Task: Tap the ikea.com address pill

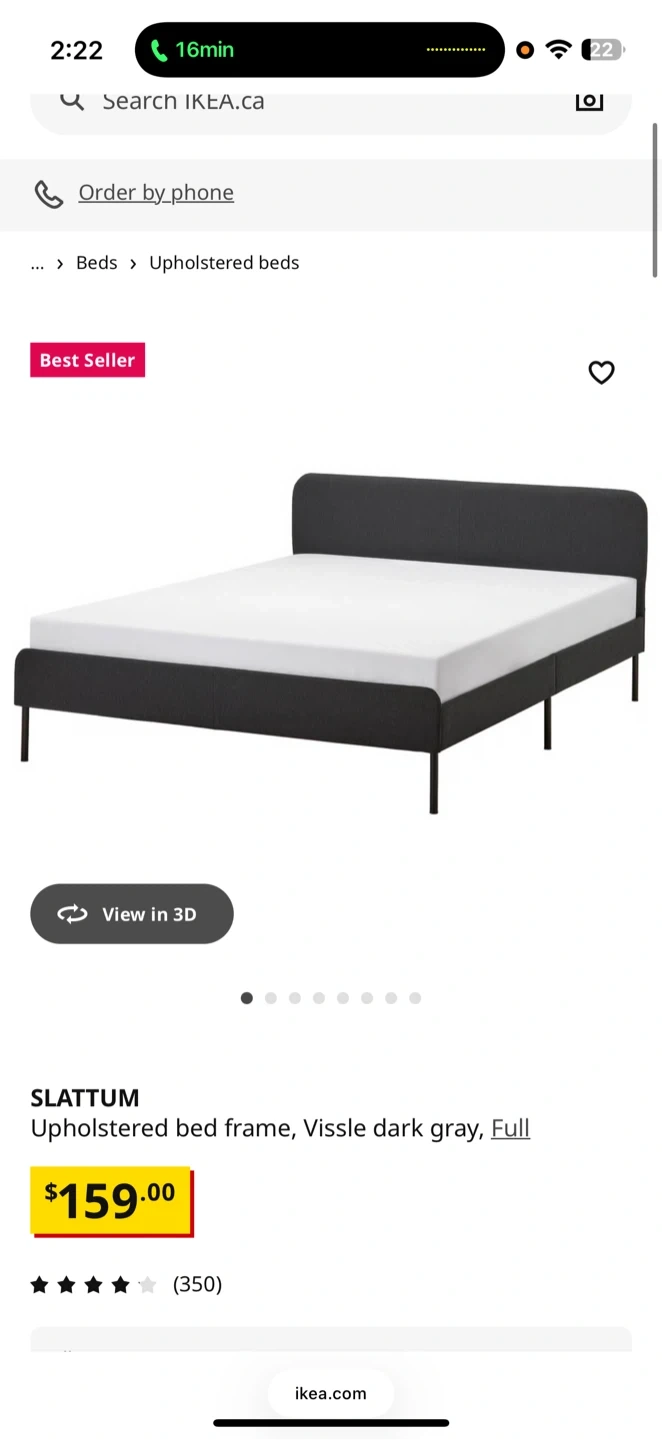Action: [x=330, y=1393]
